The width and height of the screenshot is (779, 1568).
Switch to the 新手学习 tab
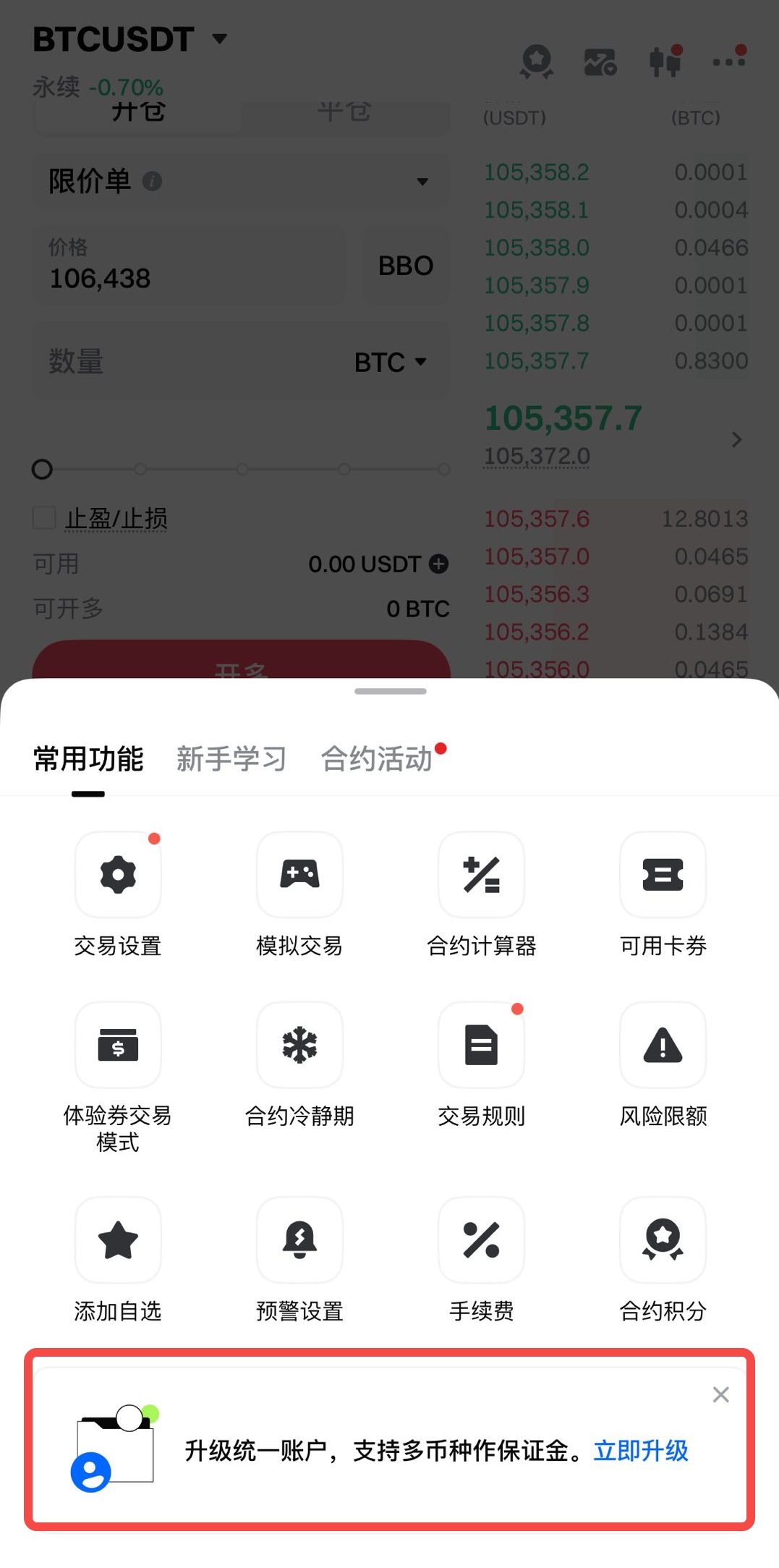point(231,759)
